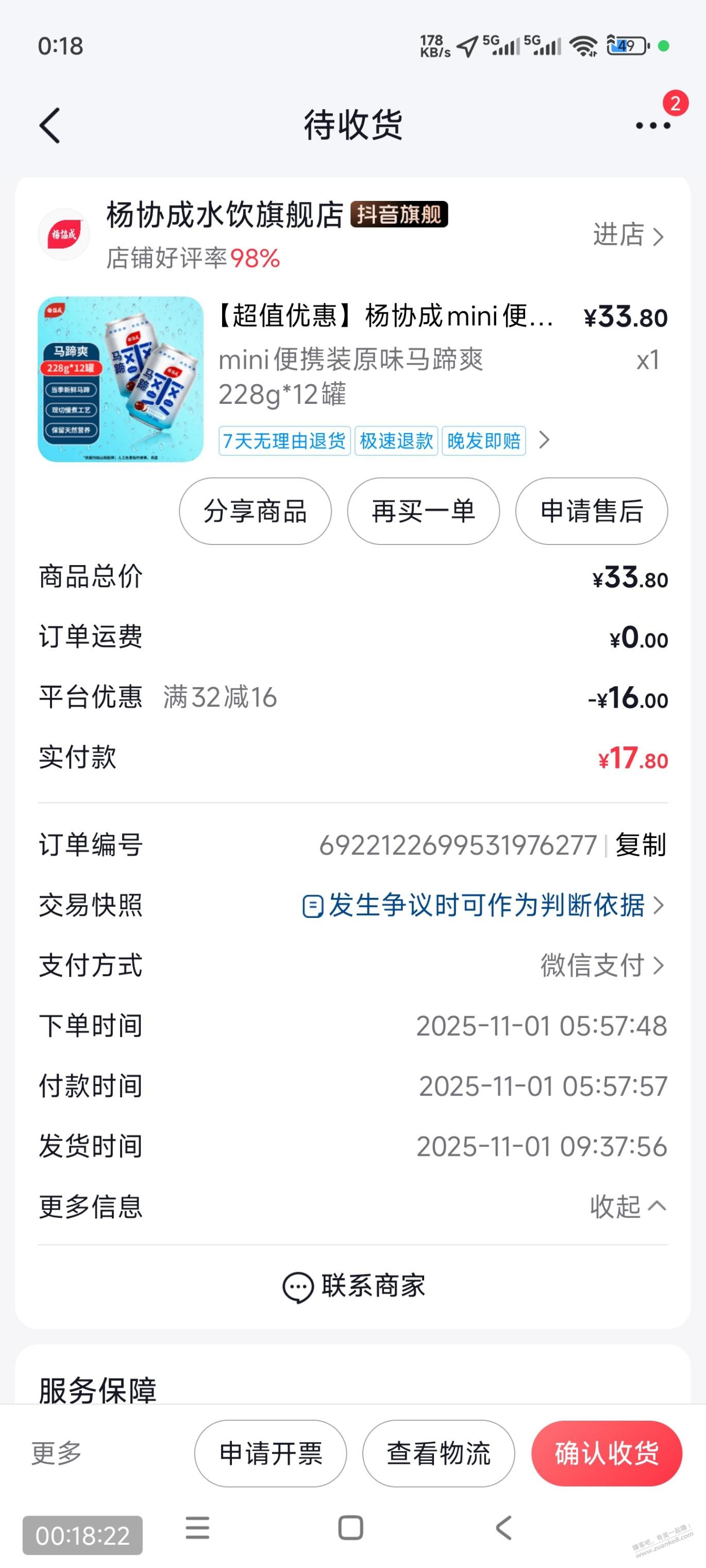Confirm receipt with 确认收货
The width and height of the screenshot is (706, 1568).
tap(607, 1454)
